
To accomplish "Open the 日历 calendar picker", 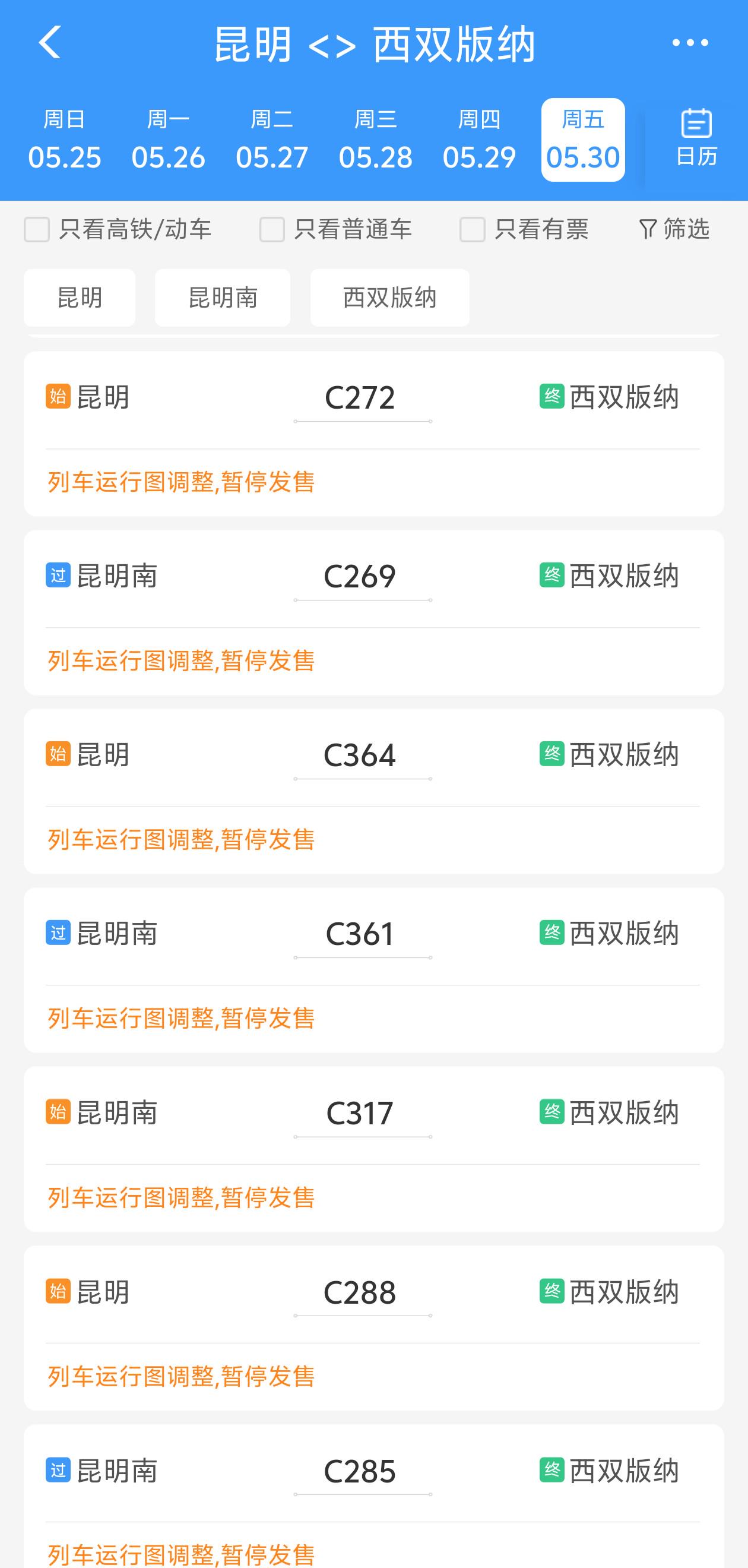I will click(x=696, y=139).
